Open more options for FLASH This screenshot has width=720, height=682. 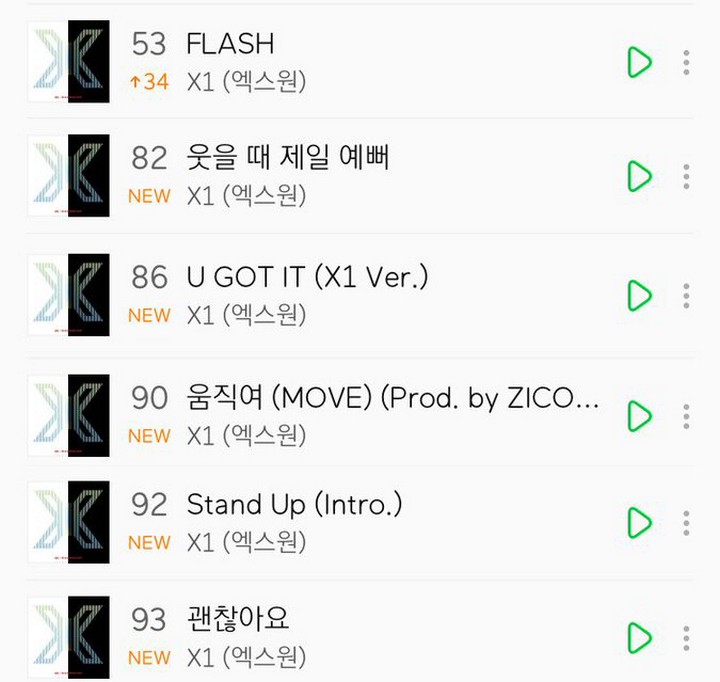(686, 62)
